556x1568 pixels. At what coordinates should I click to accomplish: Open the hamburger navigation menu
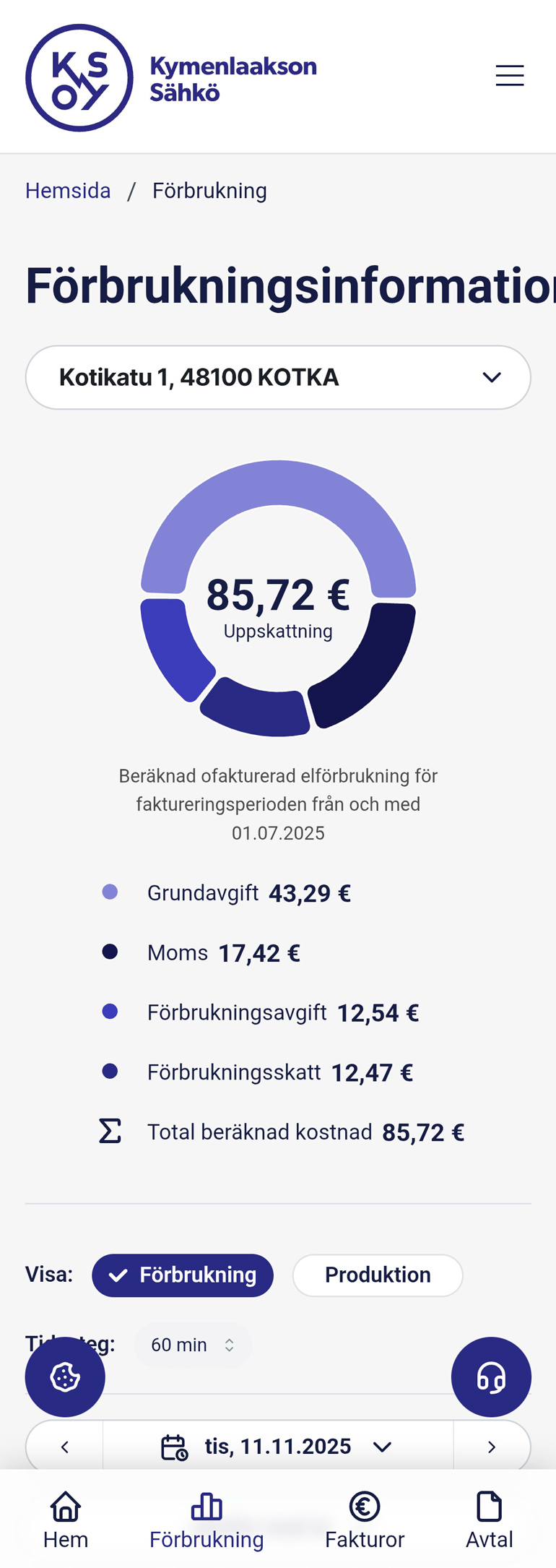(509, 74)
